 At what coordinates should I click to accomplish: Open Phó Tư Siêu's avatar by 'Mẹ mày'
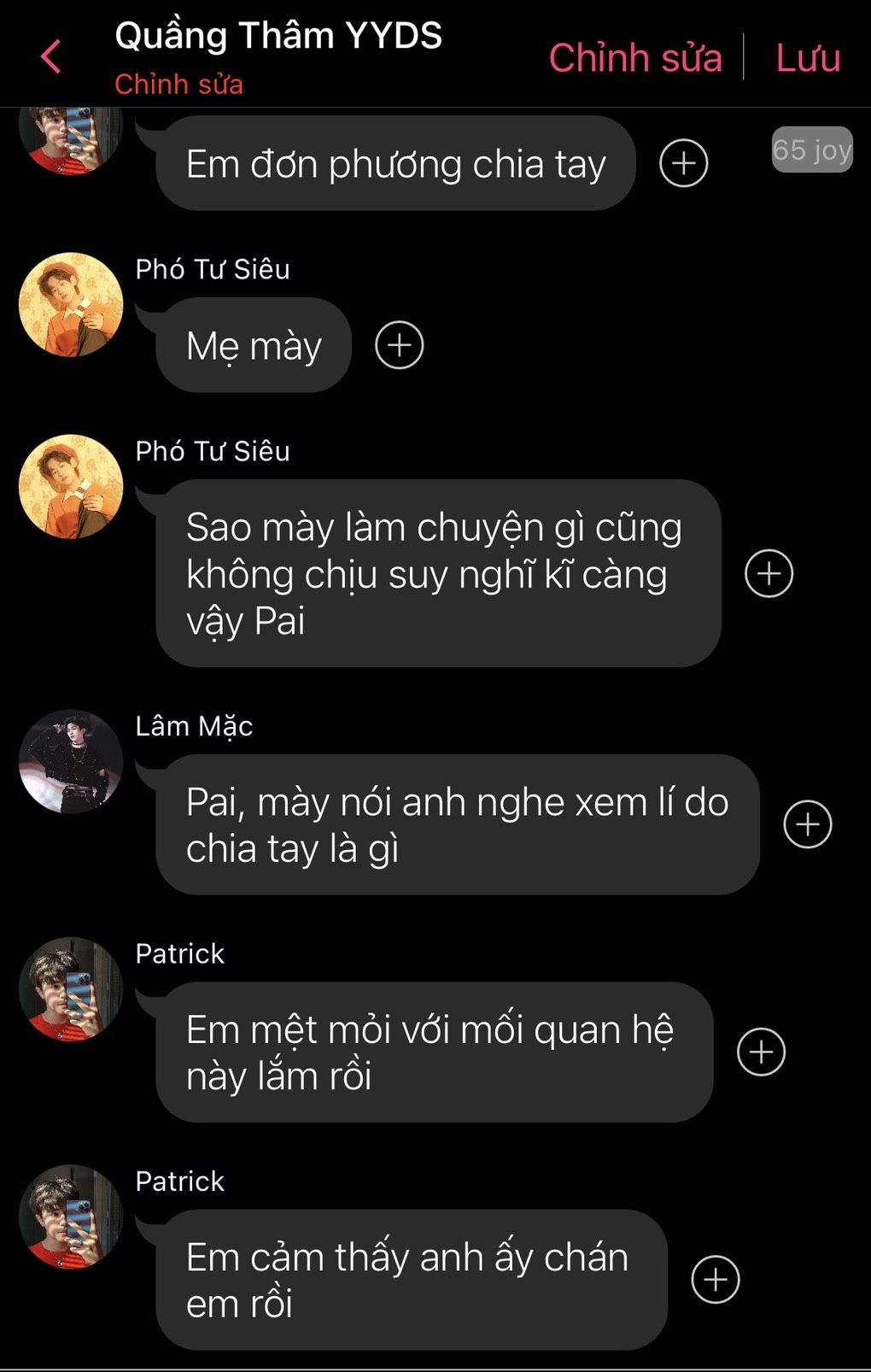coord(71,305)
